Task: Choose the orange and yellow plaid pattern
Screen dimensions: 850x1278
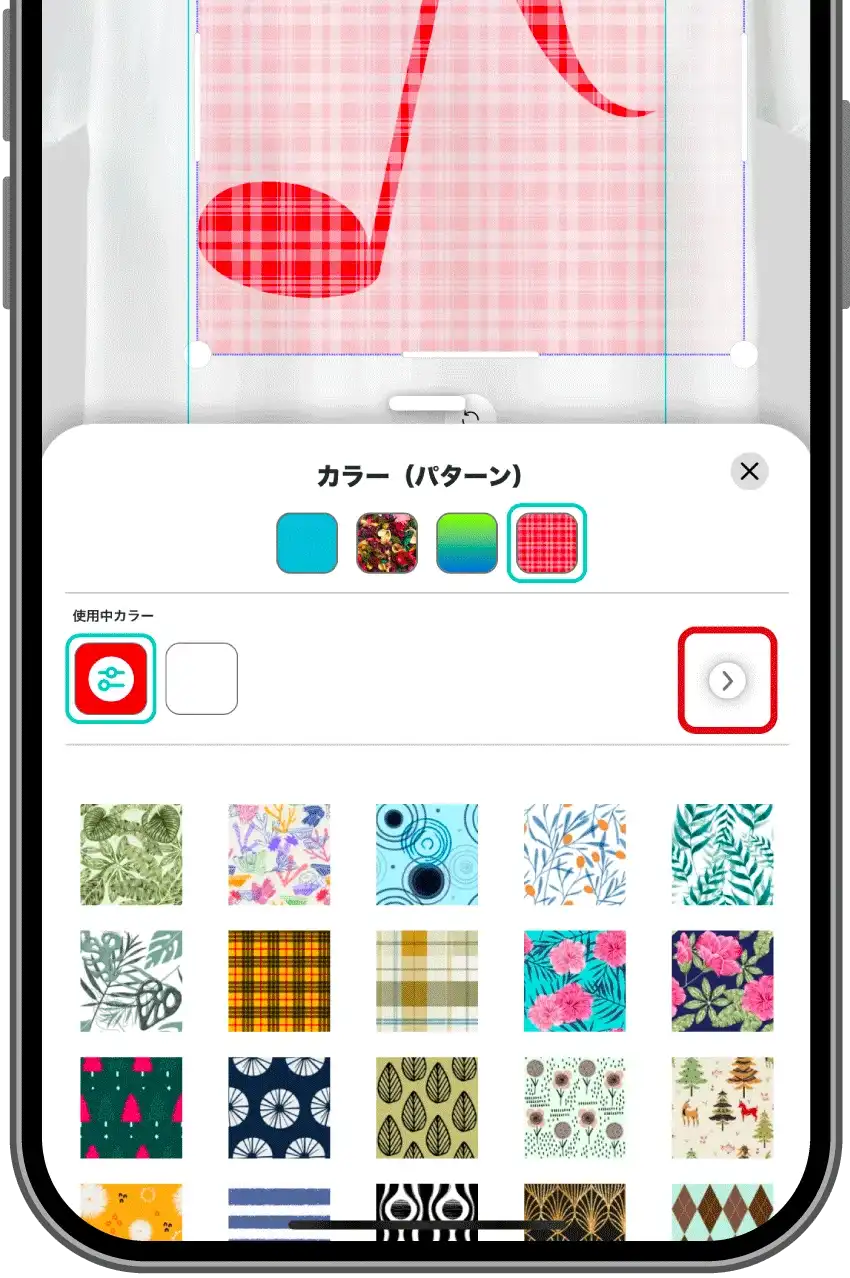Action: 279,981
